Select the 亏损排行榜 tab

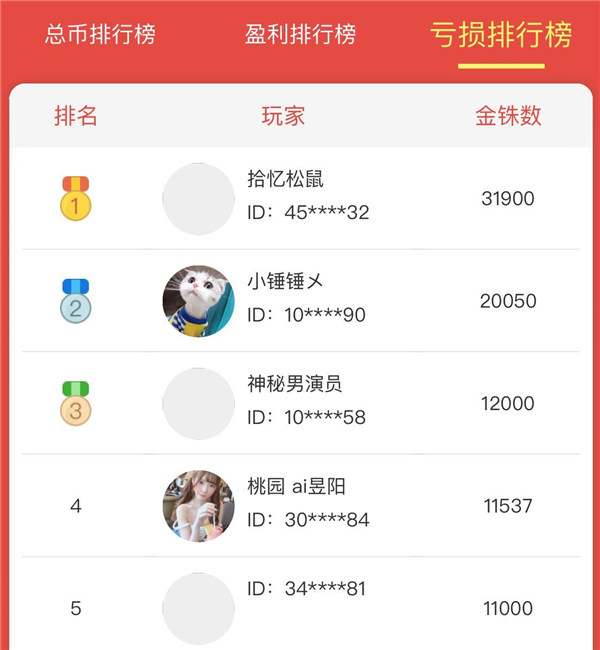(x=501, y=35)
